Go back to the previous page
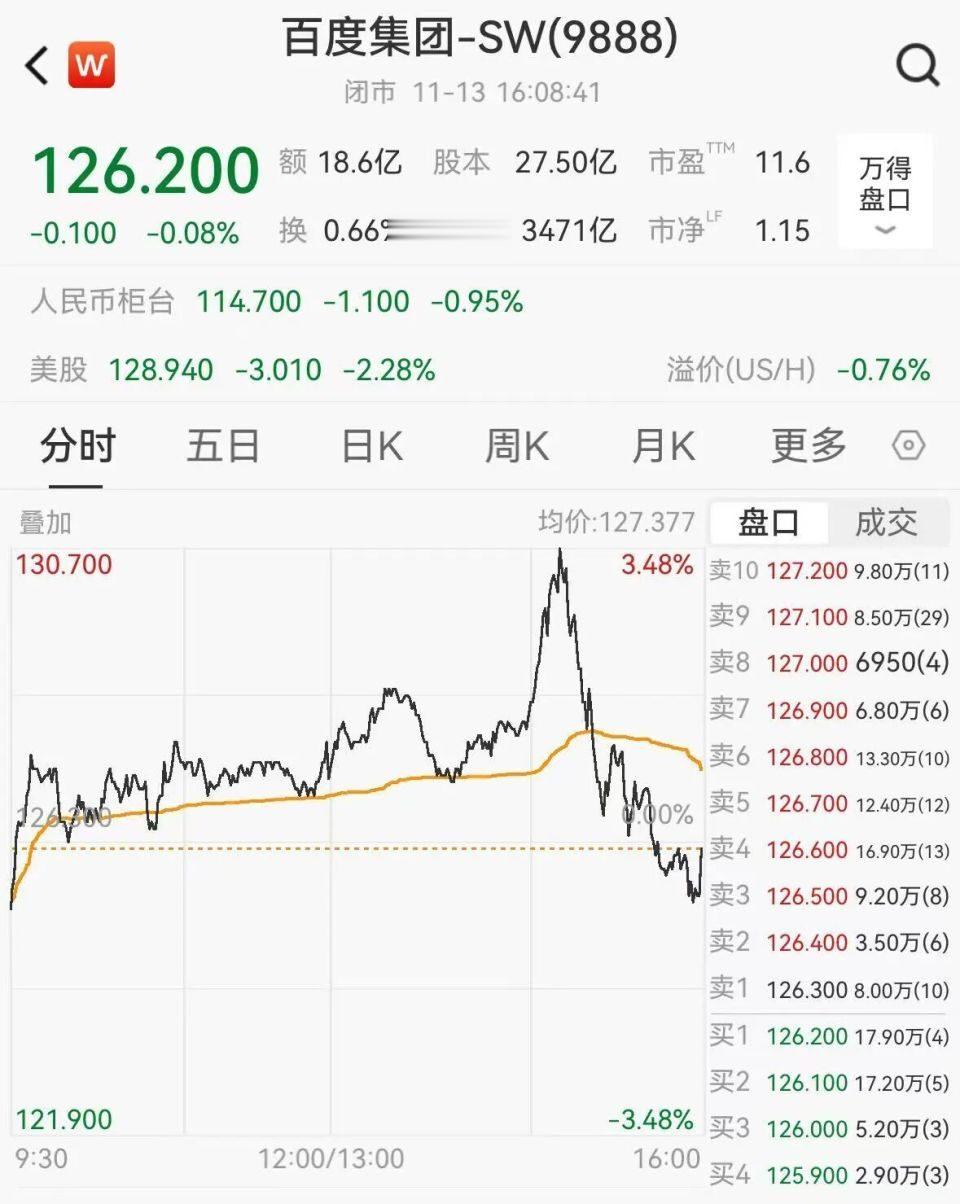Screen dimensions: 960x1204 (x=37, y=66)
